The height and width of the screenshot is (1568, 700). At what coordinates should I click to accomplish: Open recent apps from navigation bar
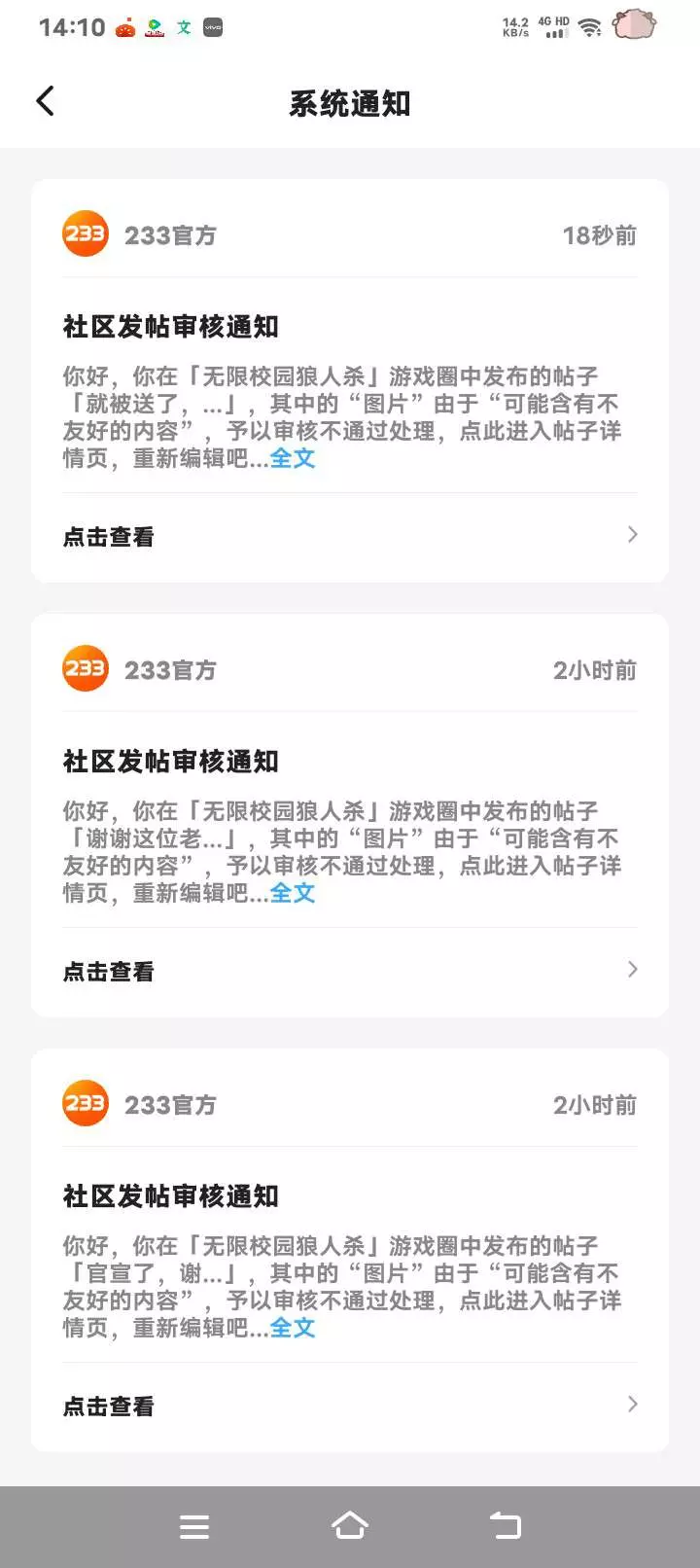pos(194,1527)
